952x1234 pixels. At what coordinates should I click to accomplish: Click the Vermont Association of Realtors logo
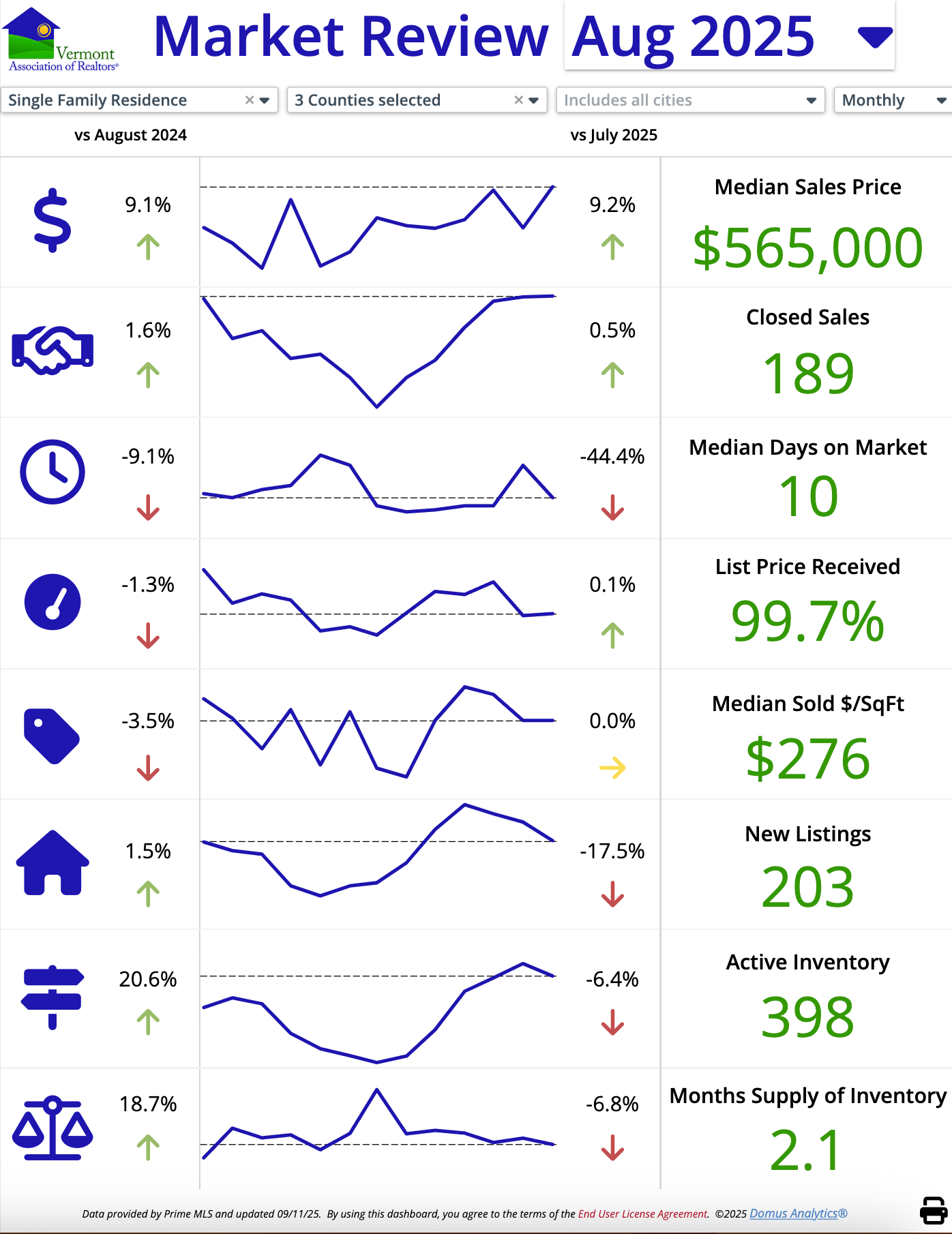click(x=60, y=37)
